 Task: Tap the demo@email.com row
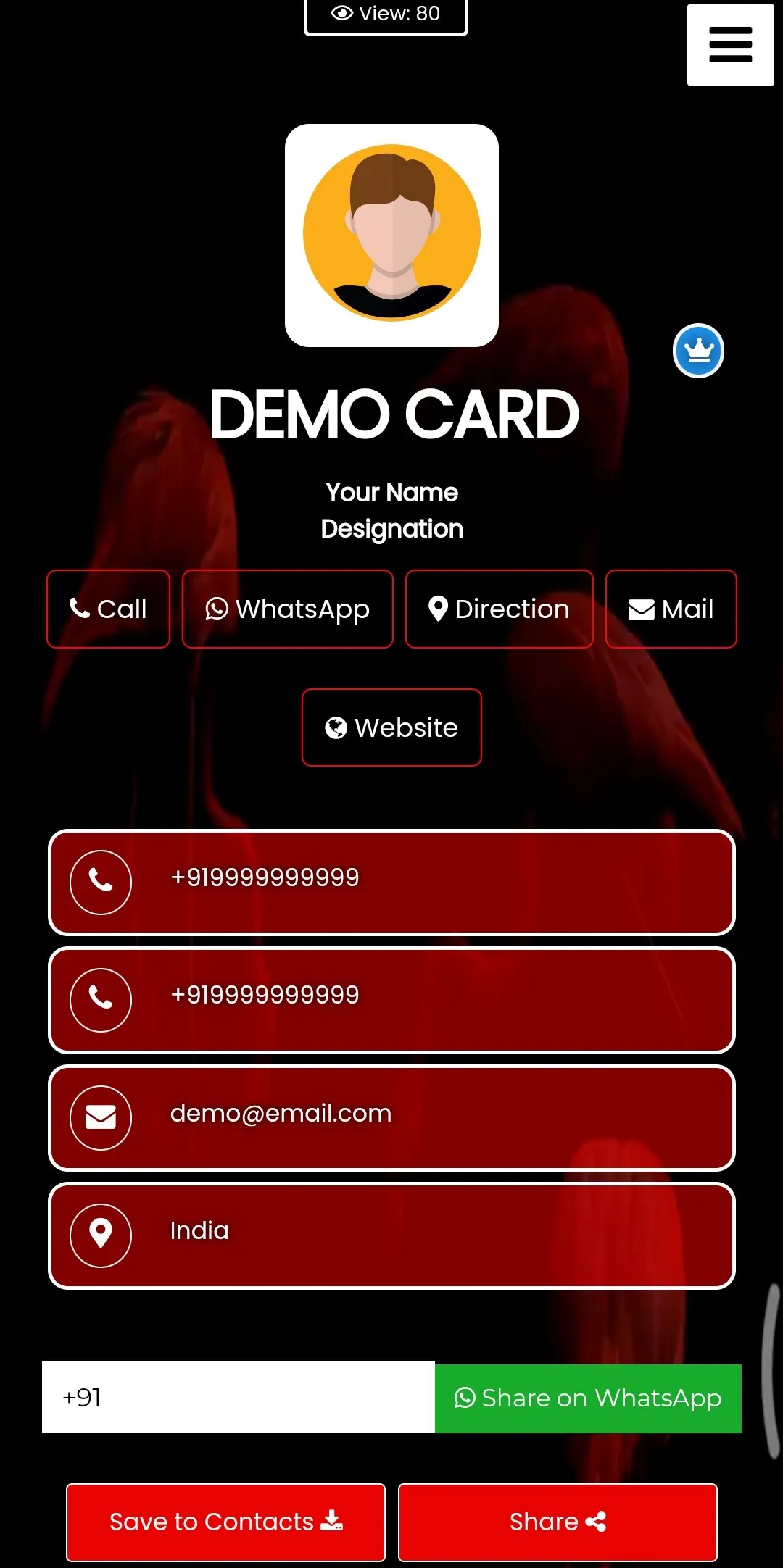[391, 1117]
